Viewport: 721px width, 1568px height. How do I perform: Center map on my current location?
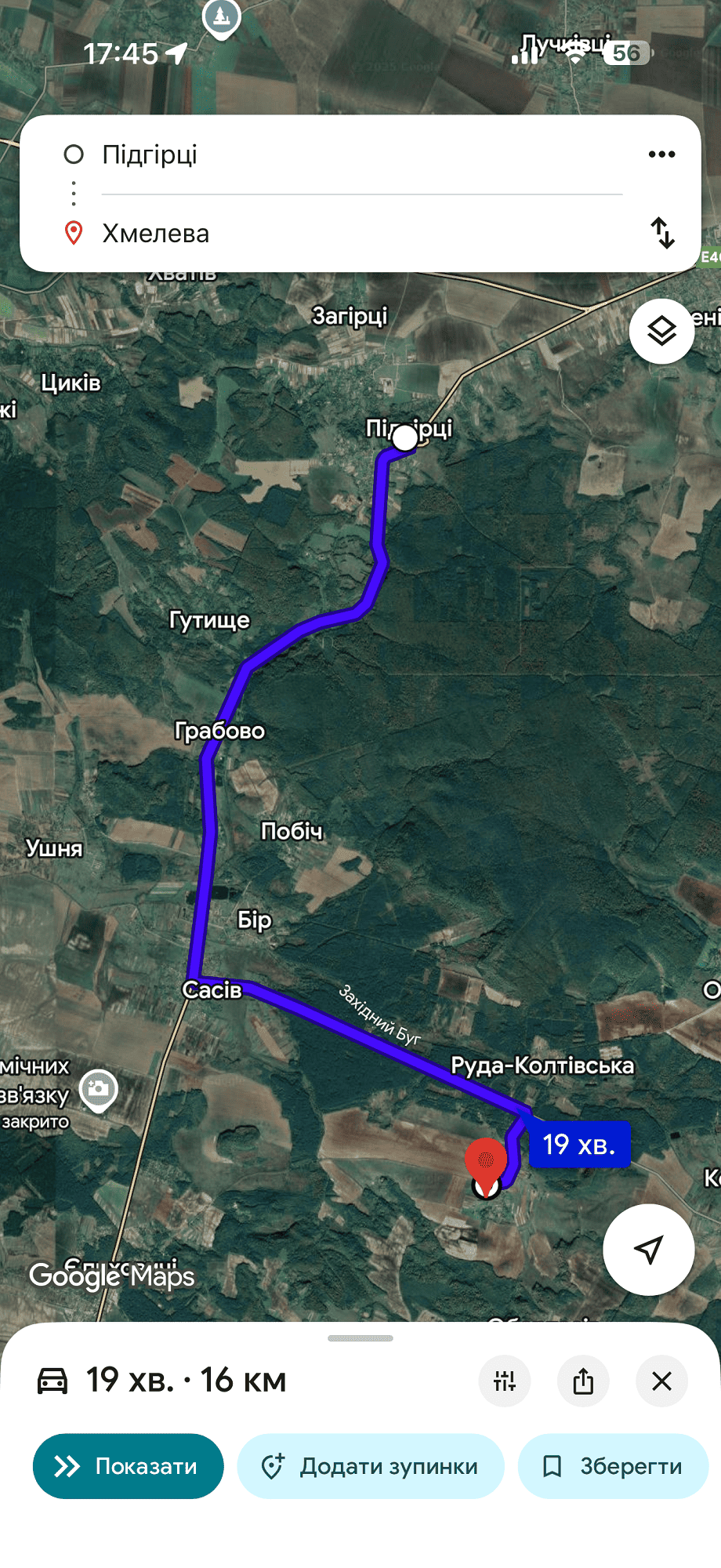click(648, 1250)
